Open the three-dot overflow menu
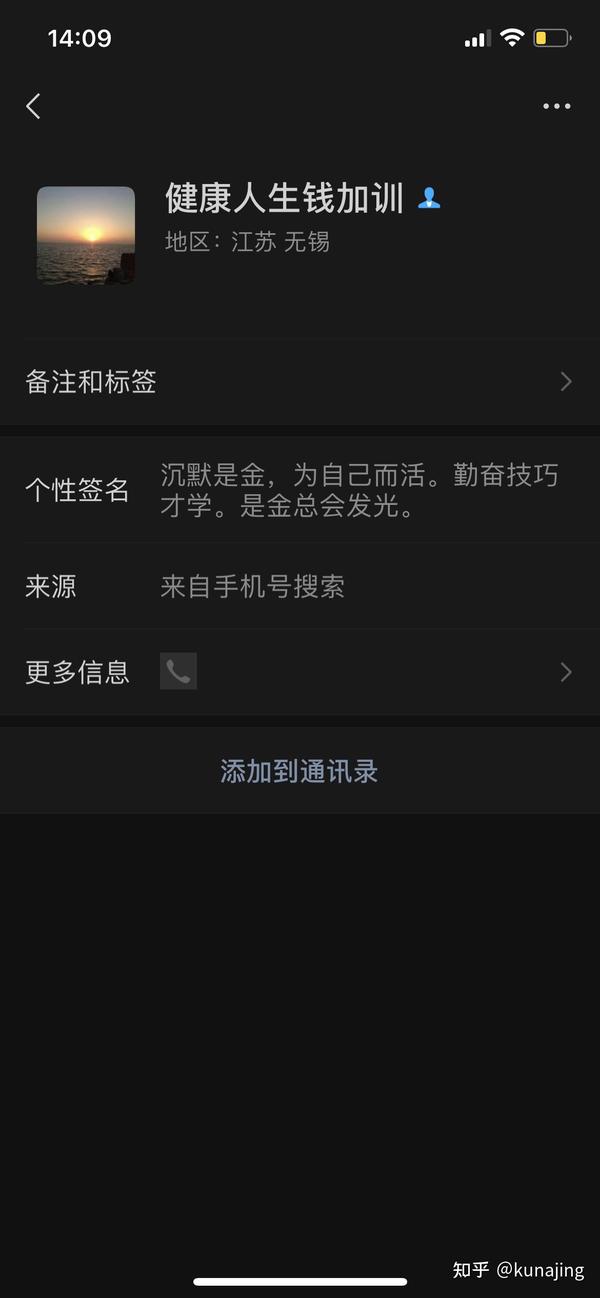 click(x=556, y=106)
